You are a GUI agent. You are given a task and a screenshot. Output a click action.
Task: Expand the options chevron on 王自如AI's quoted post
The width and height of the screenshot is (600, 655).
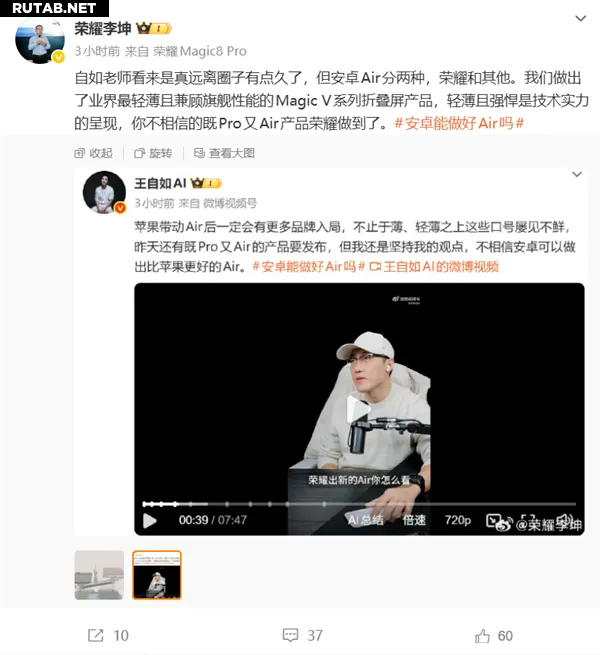(x=575, y=174)
